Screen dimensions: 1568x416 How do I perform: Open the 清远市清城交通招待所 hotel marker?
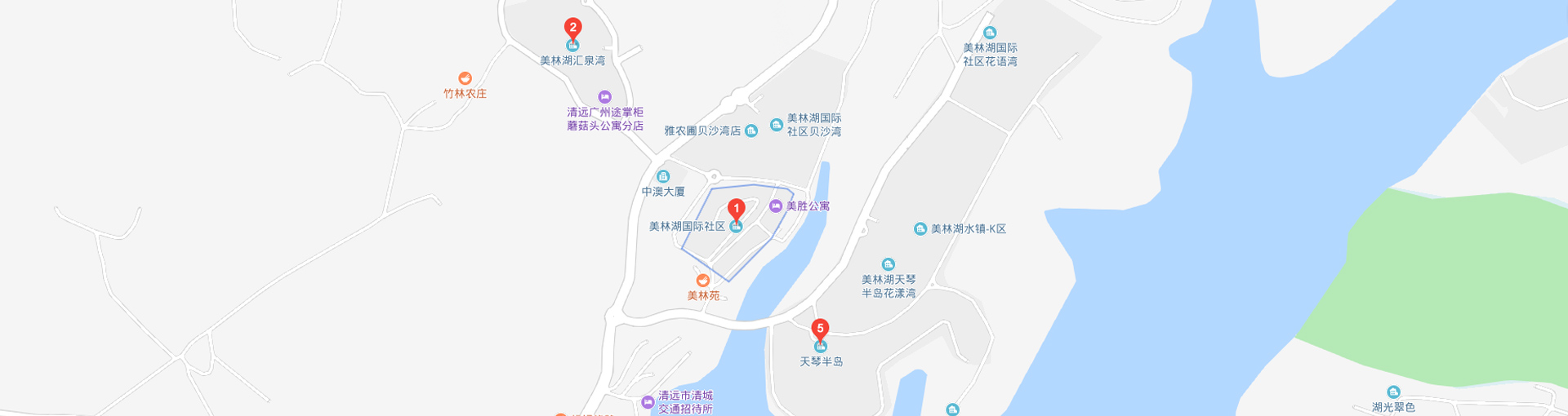pos(648,402)
